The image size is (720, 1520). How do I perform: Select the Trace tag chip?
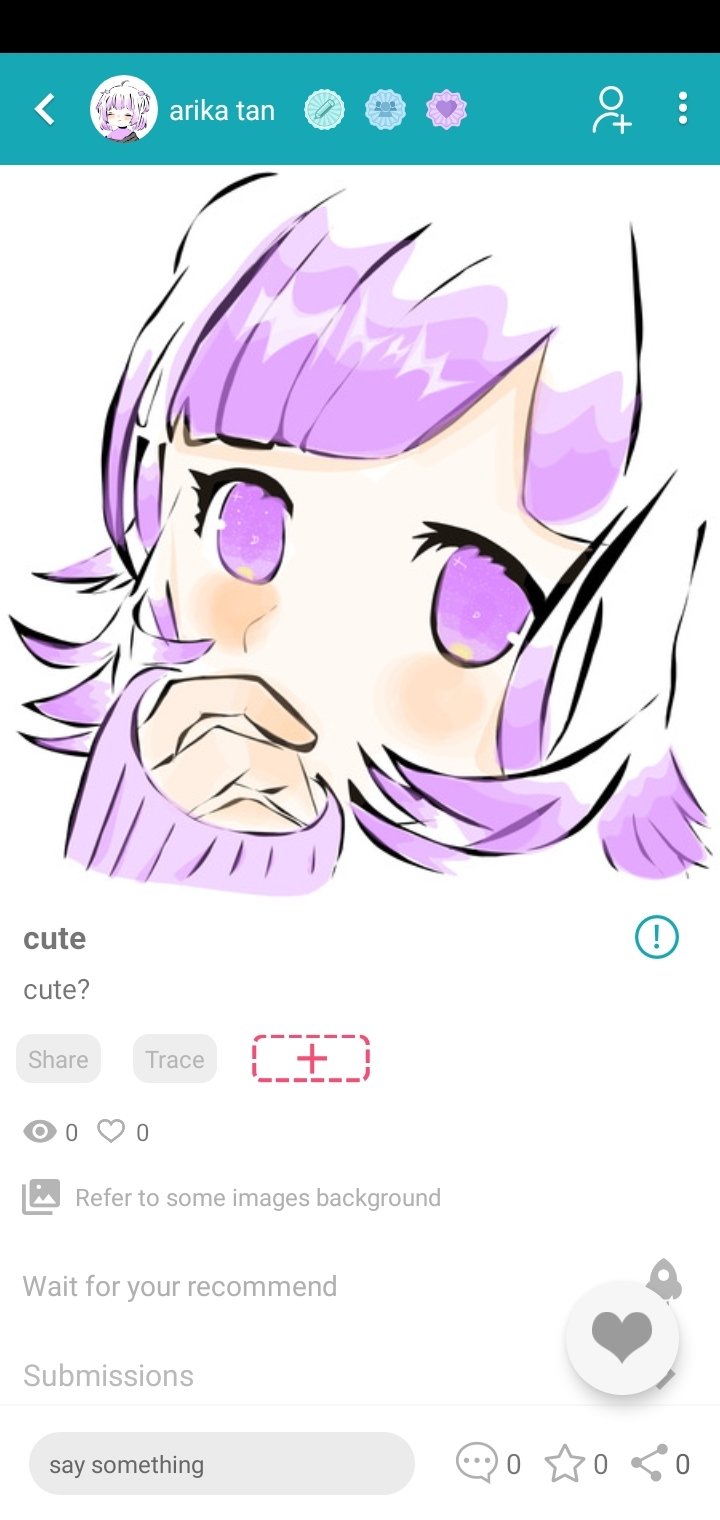click(x=174, y=1059)
